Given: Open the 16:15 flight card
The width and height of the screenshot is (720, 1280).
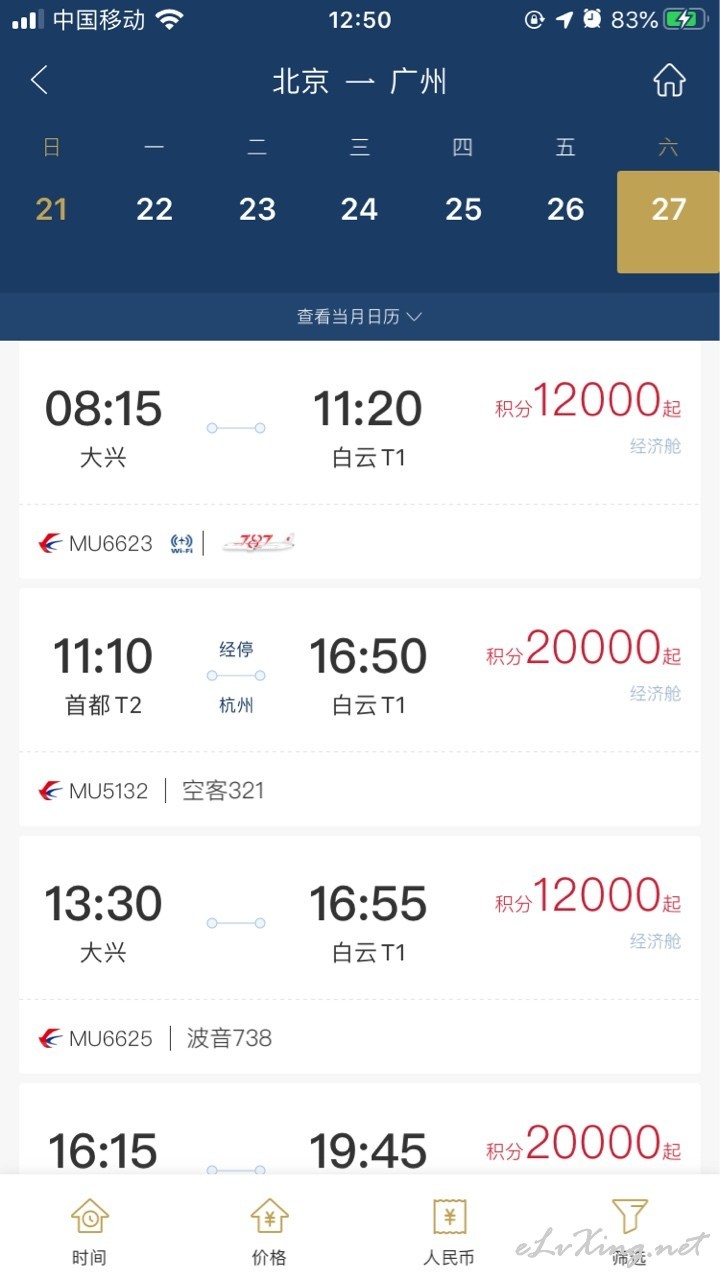Looking at the screenshot, I should tap(360, 1129).
